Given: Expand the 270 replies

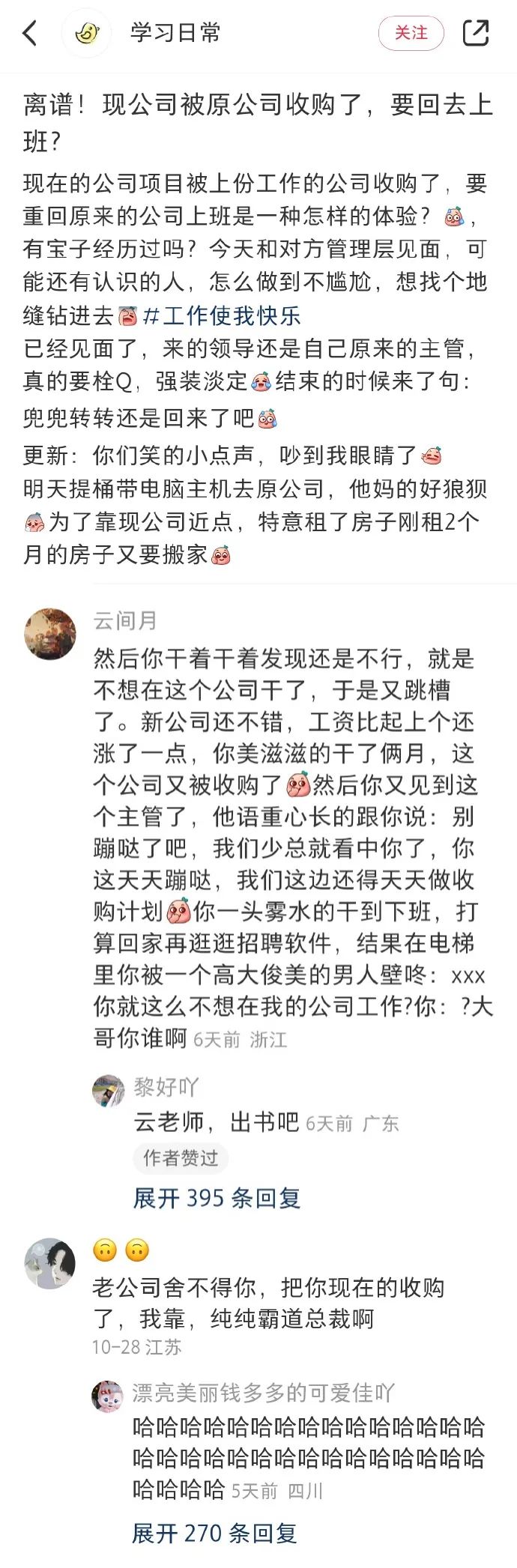Looking at the screenshot, I should [x=215, y=1534].
